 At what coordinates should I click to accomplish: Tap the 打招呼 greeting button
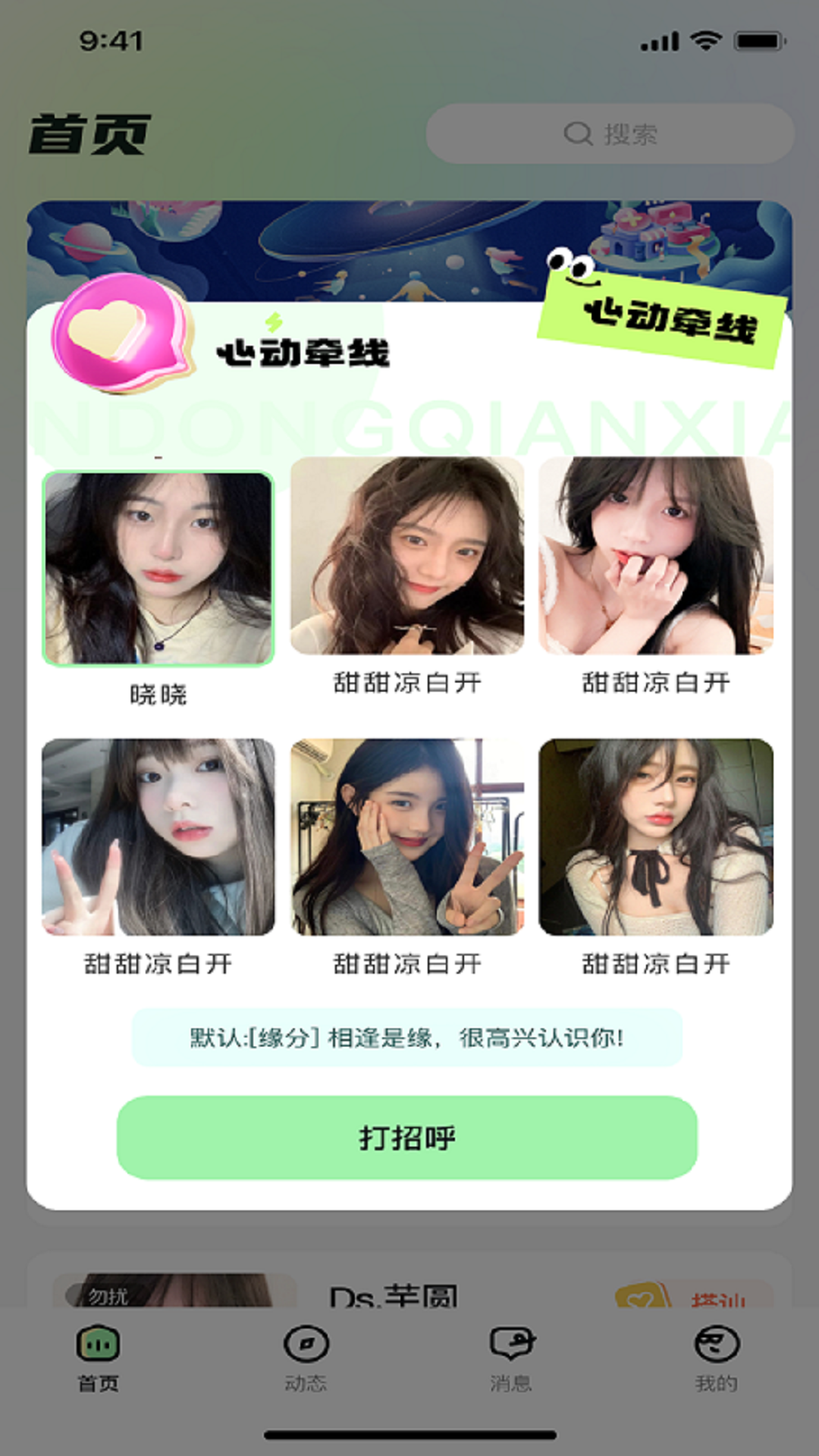pyautogui.click(x=407, y=1137)
